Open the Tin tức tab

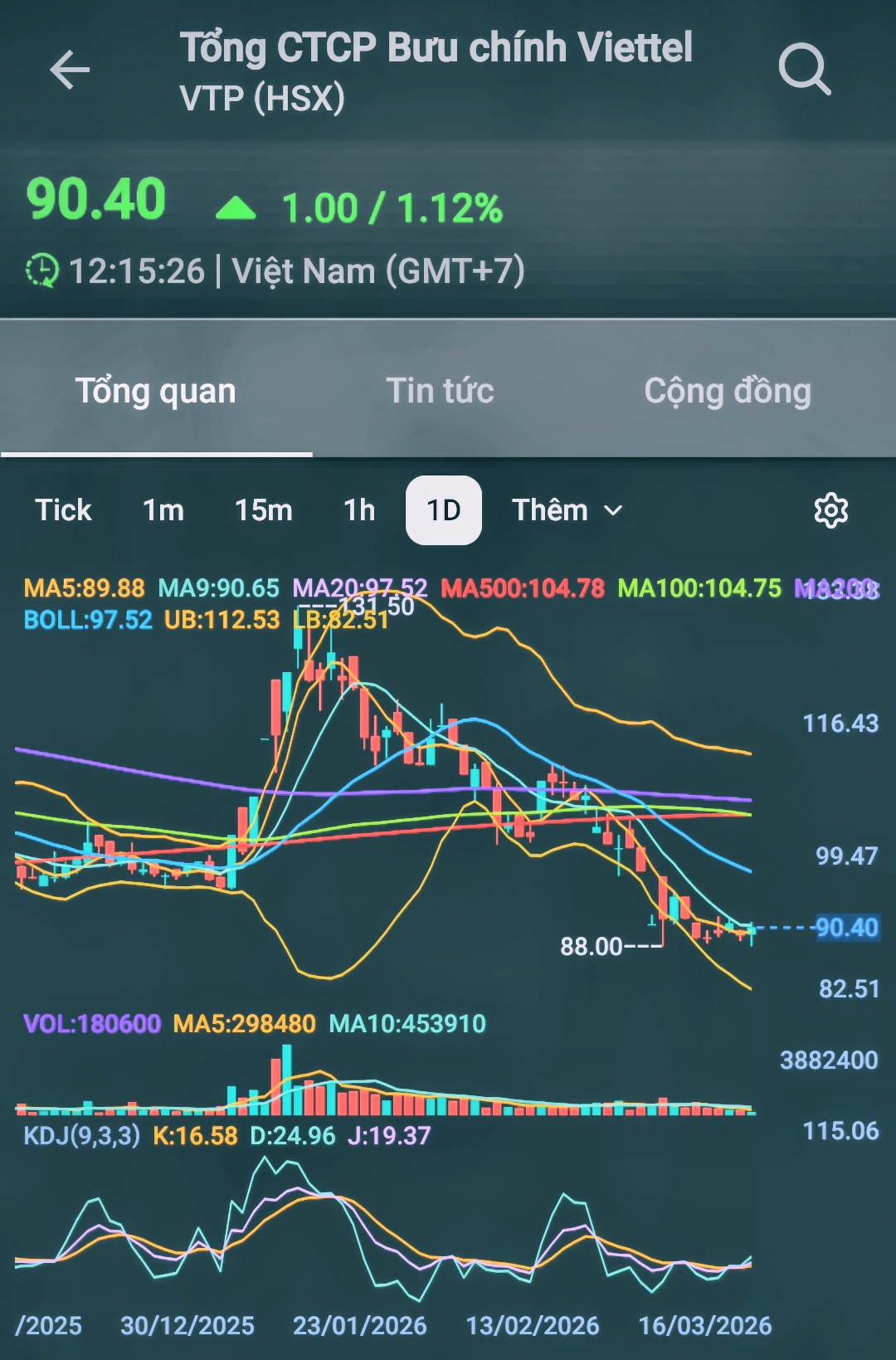[440, 391]
